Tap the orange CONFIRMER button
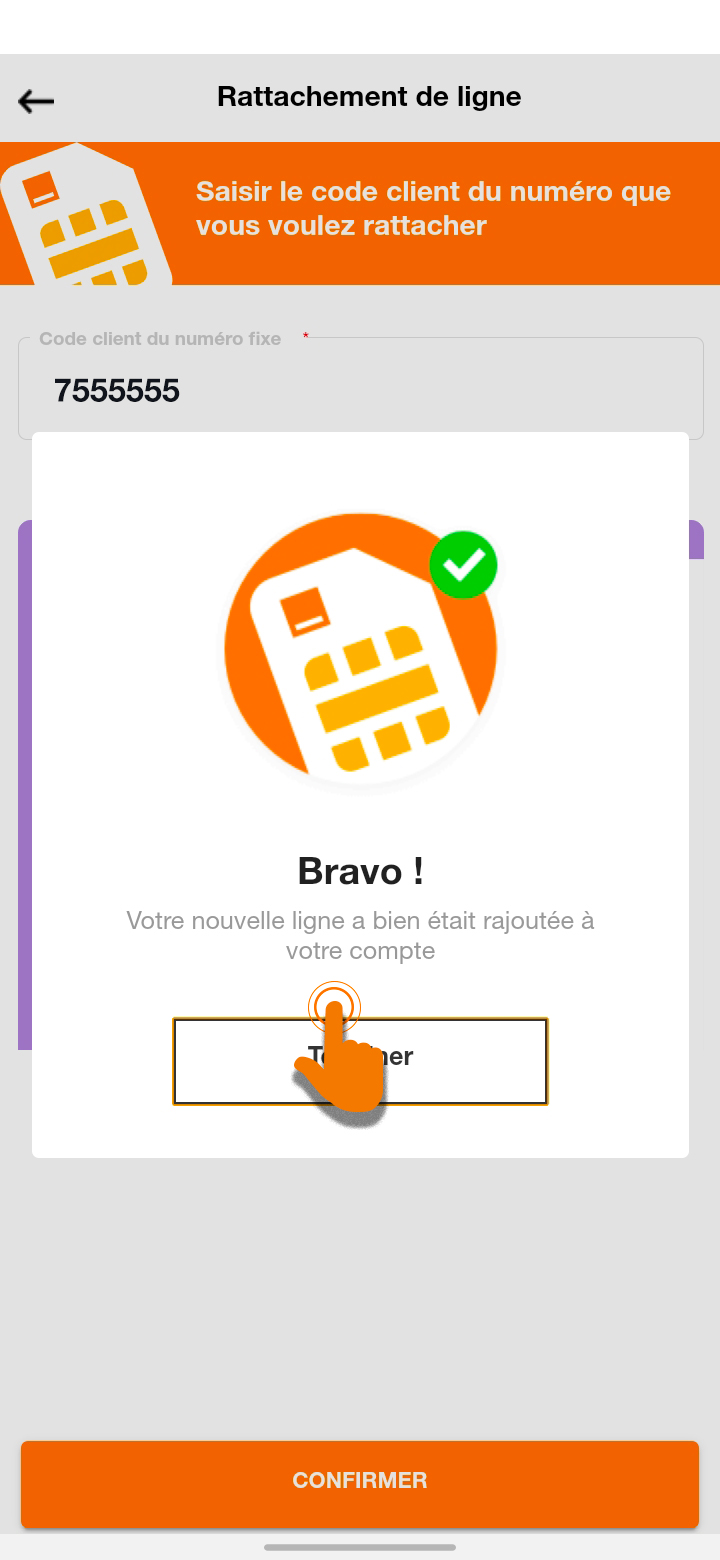The width and height of the screenshot is (720, 1560). [360, 1483]
